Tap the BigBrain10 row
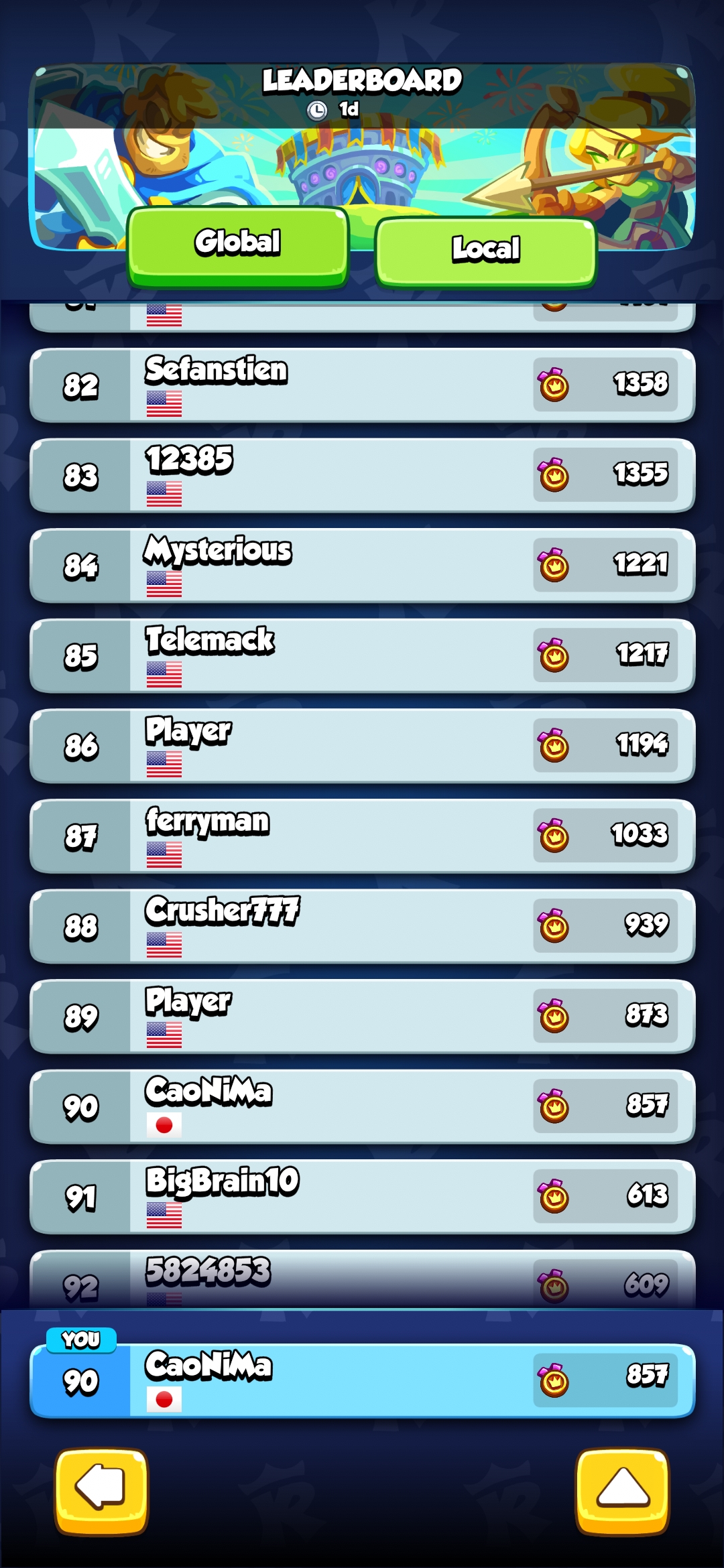The width and height of the screenshot is (724, 1568). [x=362, y=1197]
